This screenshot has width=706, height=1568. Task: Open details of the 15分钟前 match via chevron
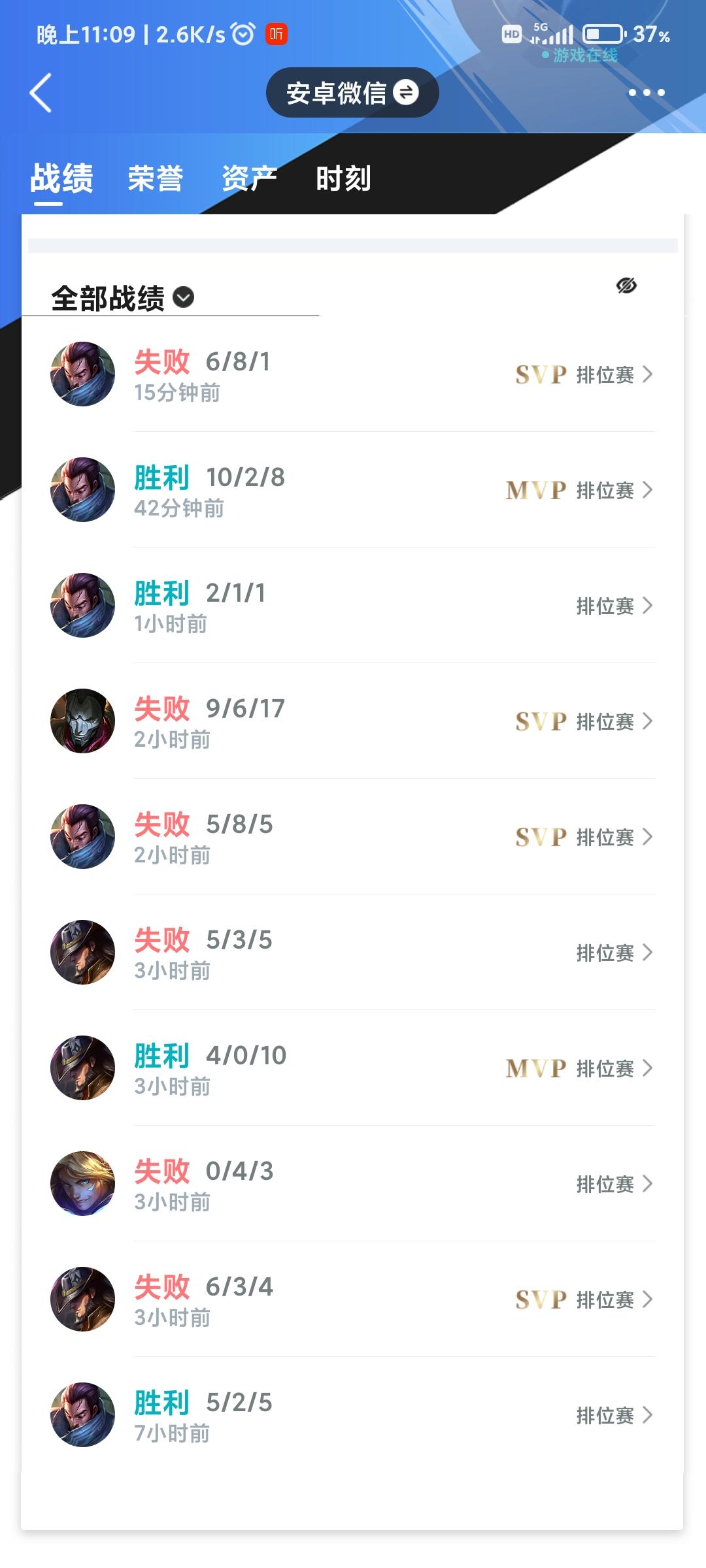pyautogui.click(x=647, y=374)
